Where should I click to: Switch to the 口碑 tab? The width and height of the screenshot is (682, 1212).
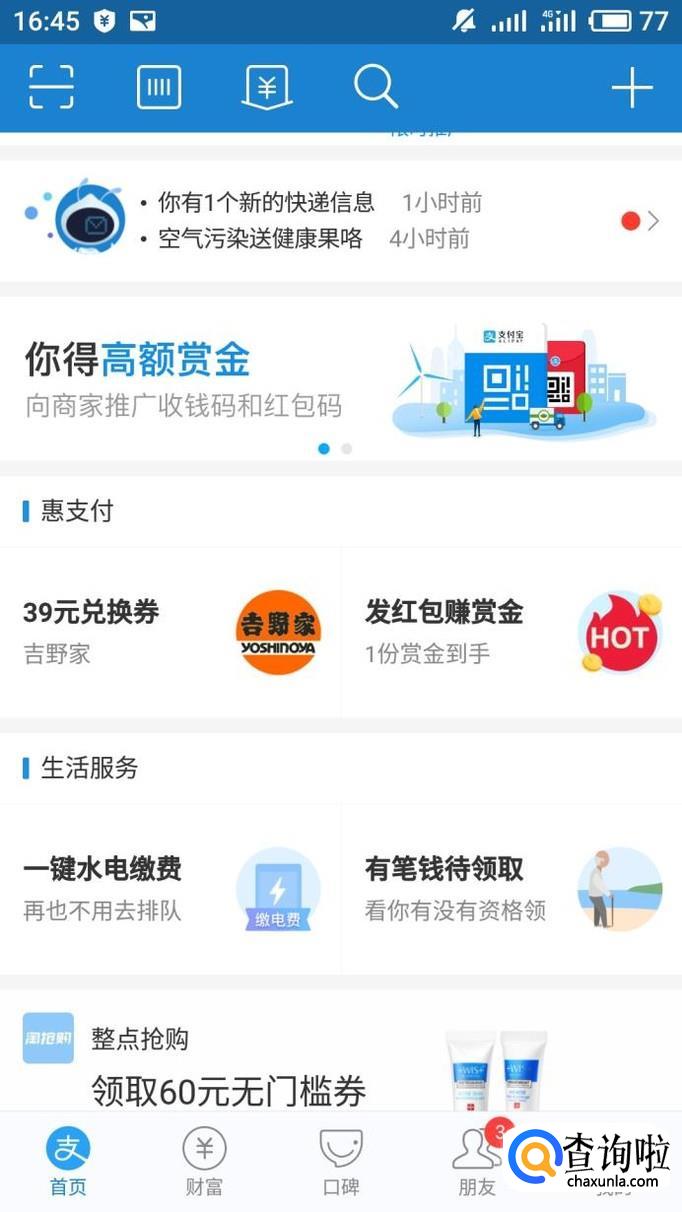click(340, 1162)
